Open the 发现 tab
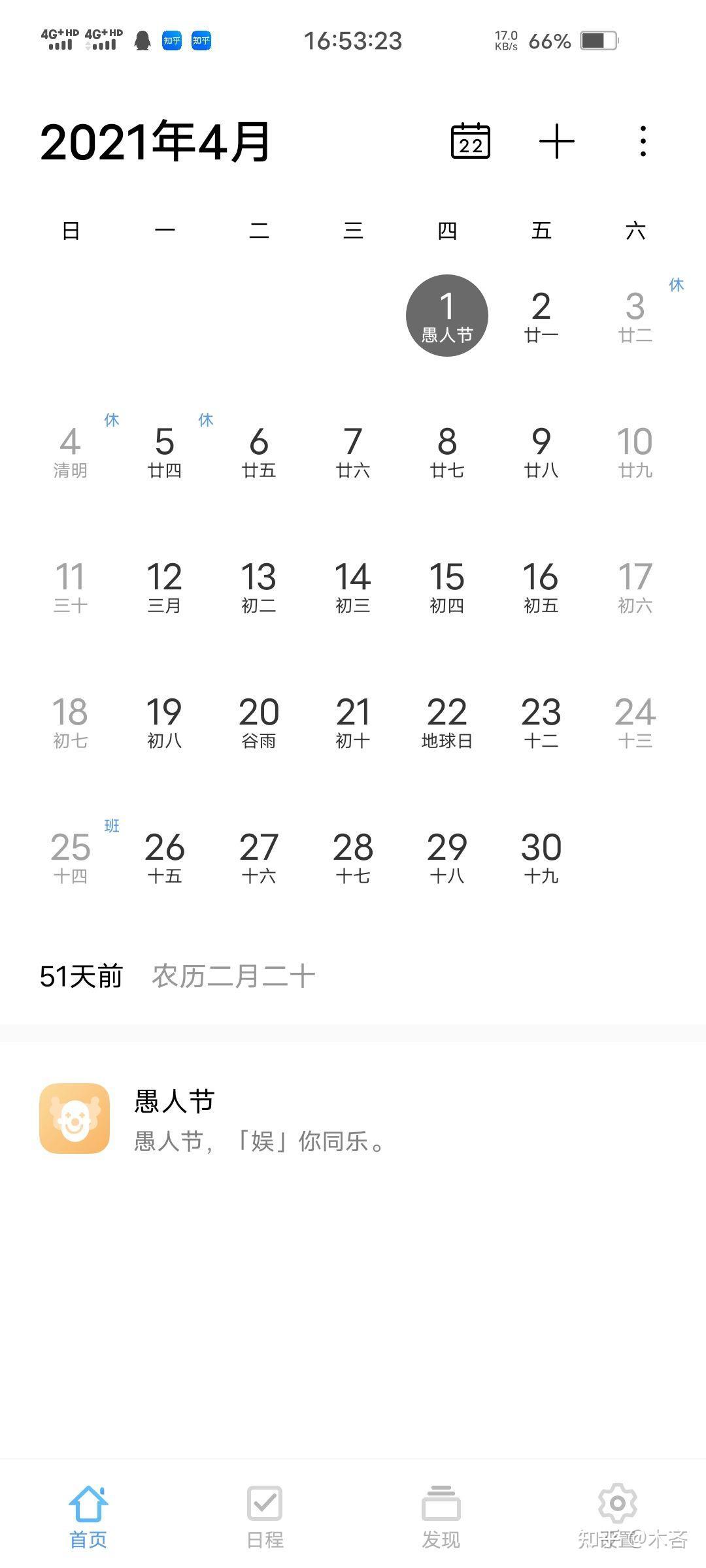The height and width of the screenshot is (1568, 706). (441, 1517)
